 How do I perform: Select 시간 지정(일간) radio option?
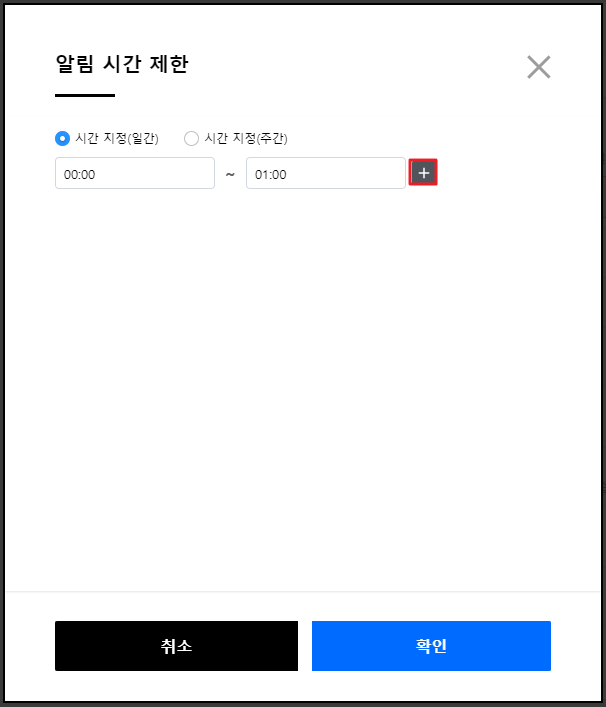(x=63, y=139)
